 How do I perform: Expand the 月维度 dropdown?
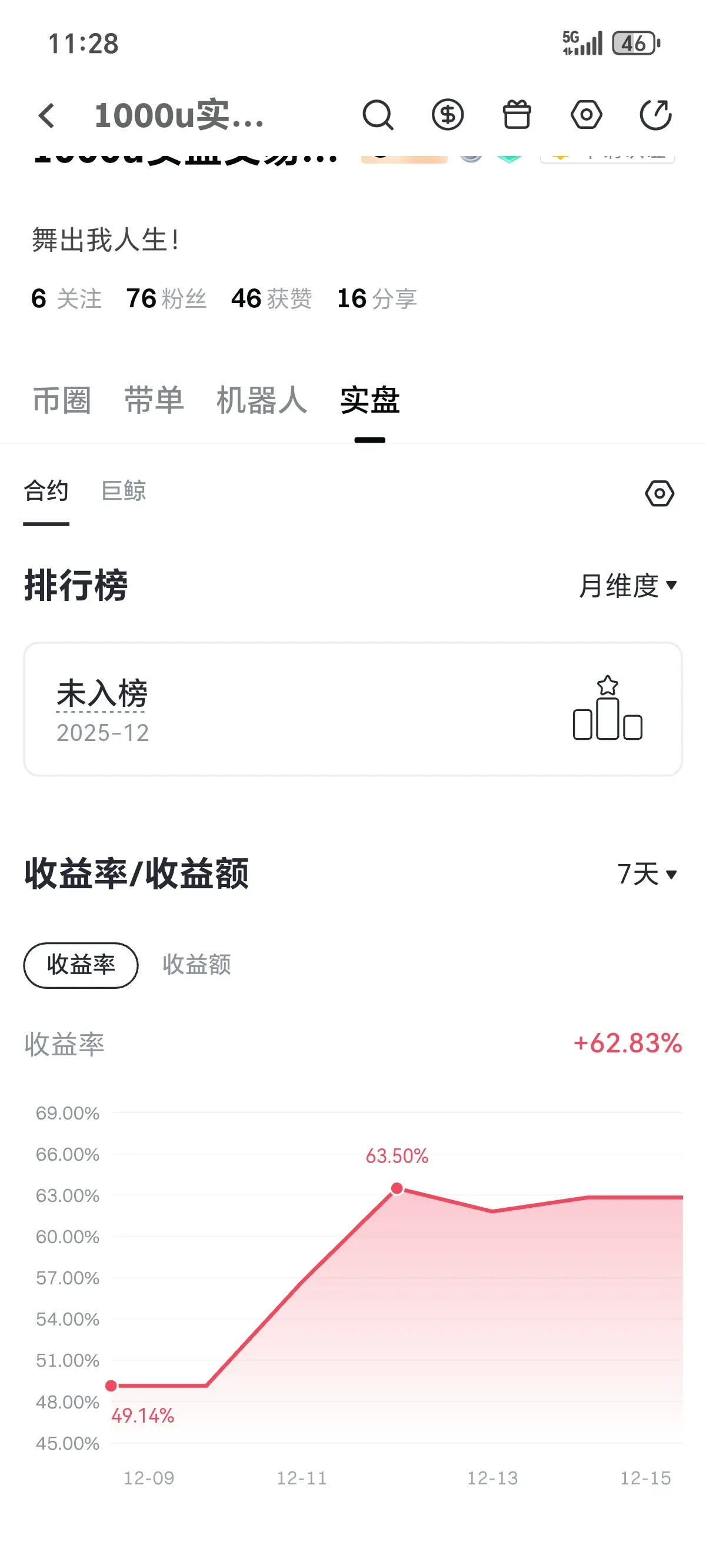tap(628, 586)
